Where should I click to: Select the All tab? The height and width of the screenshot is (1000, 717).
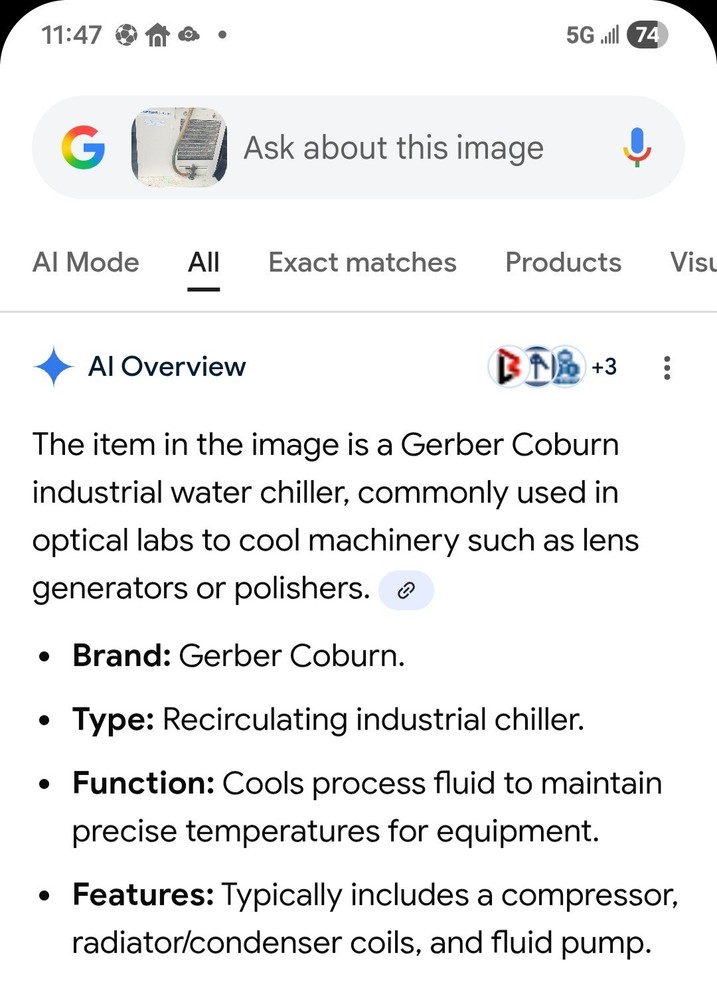click(204, 263)
